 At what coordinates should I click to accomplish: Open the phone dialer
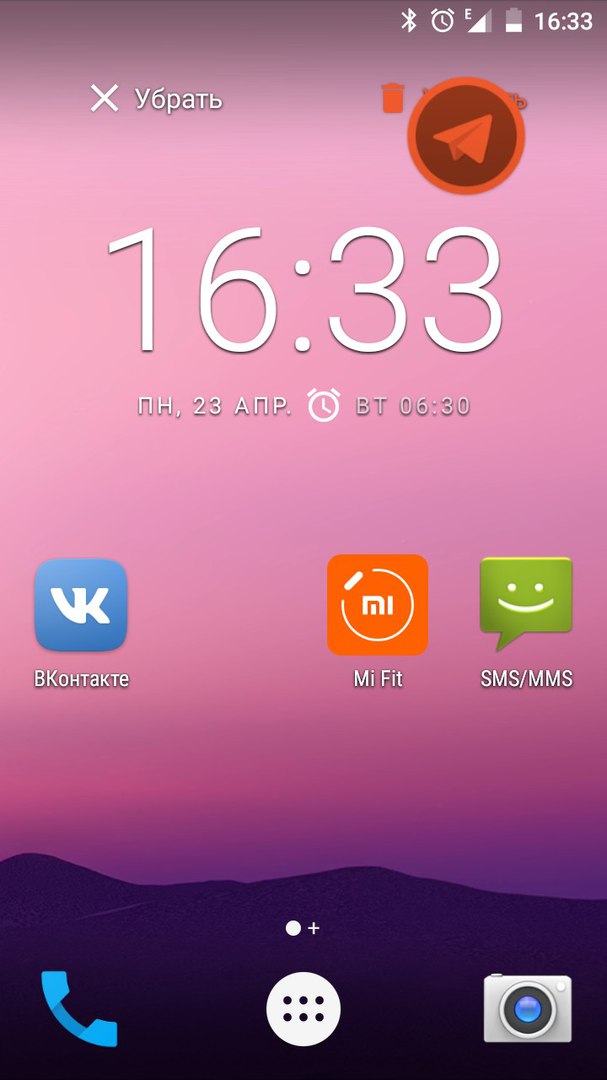tap(79, 1008)
